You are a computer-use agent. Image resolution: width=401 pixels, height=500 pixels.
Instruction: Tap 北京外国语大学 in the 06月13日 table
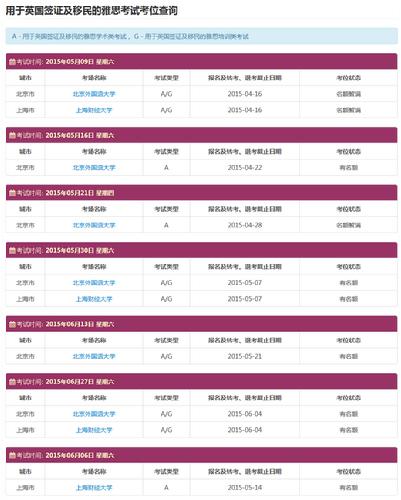[x=94, y=356]
